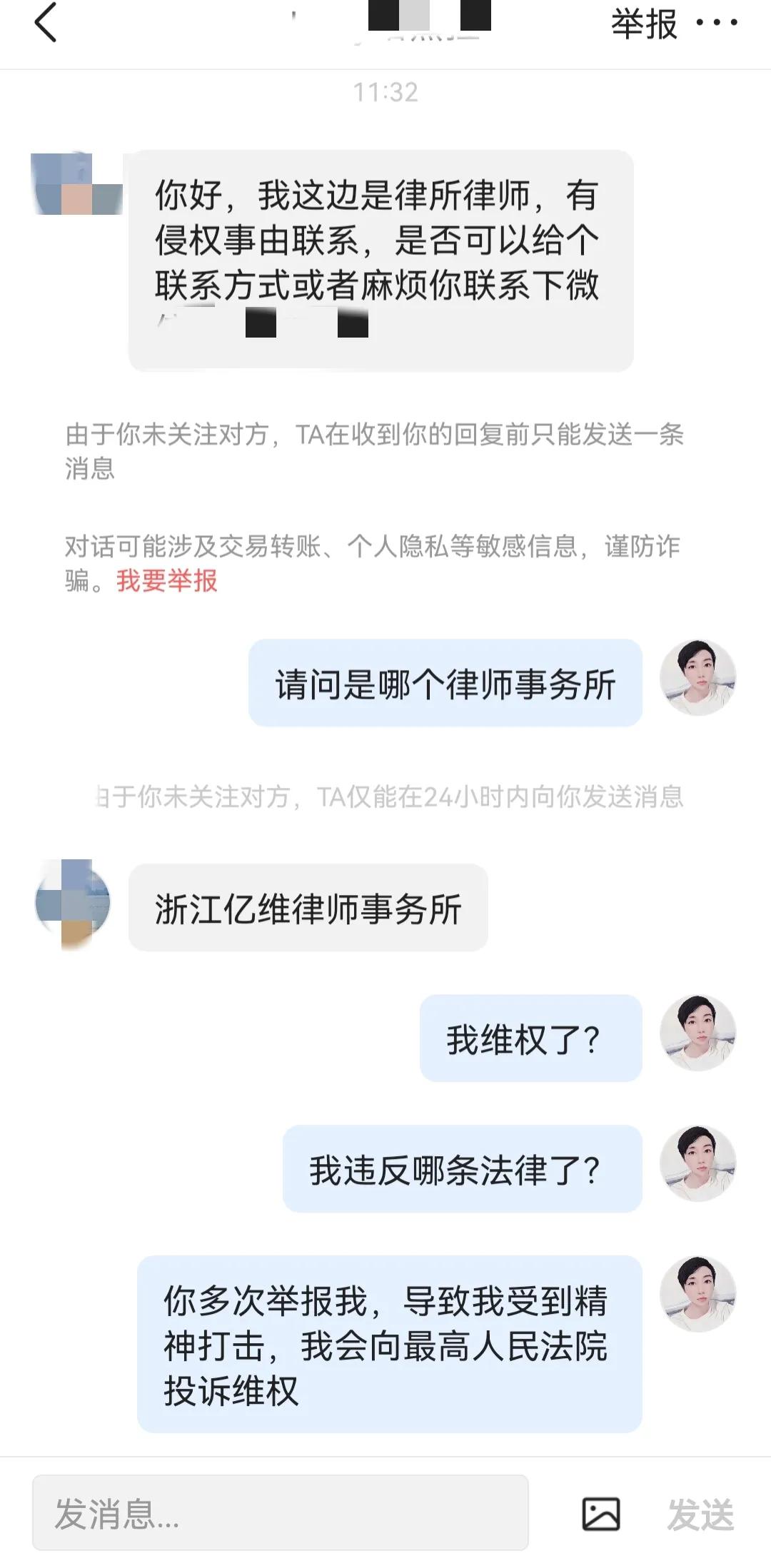771x1568 pixels.
Task: Tap the 浙江亿维律师事务所 message bubble
Action: pos(307,905)
